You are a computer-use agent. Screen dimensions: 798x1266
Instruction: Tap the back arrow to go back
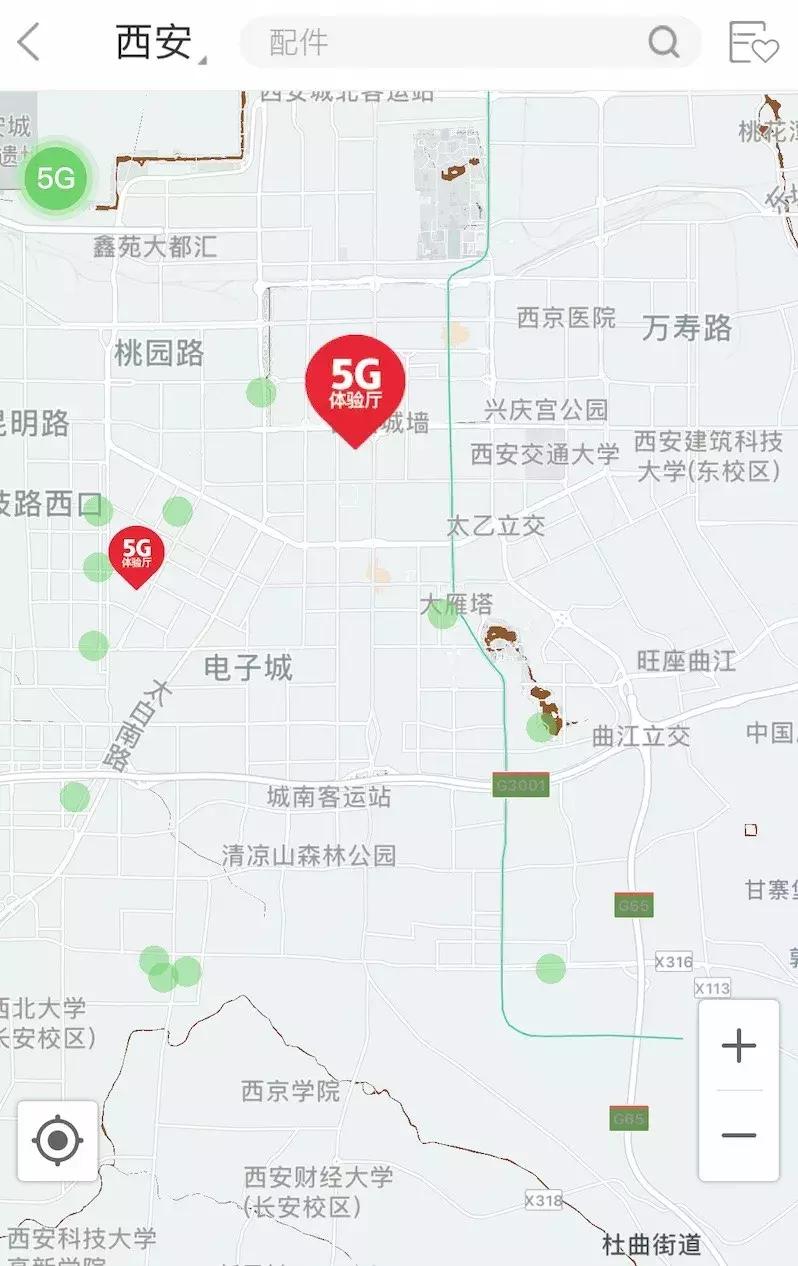point(27,42)
